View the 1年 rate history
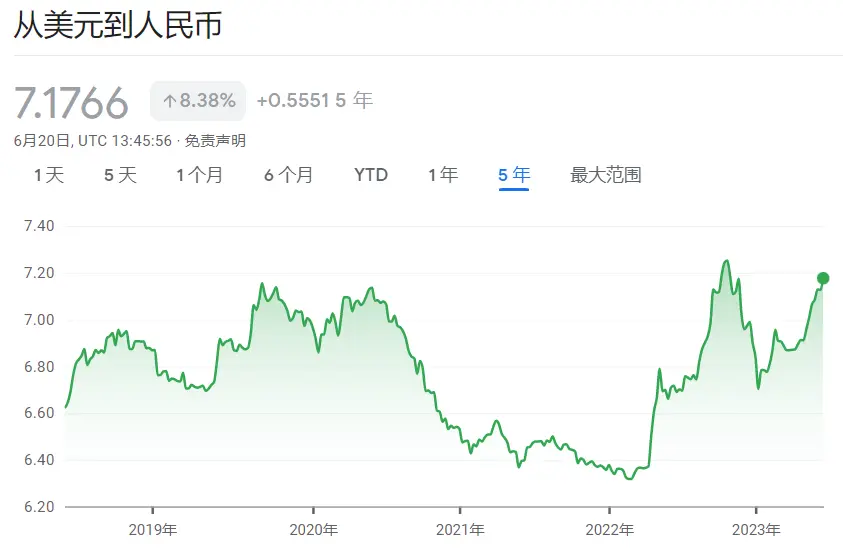The height and width of the screenshot is (555, 843). pos(443,176)
